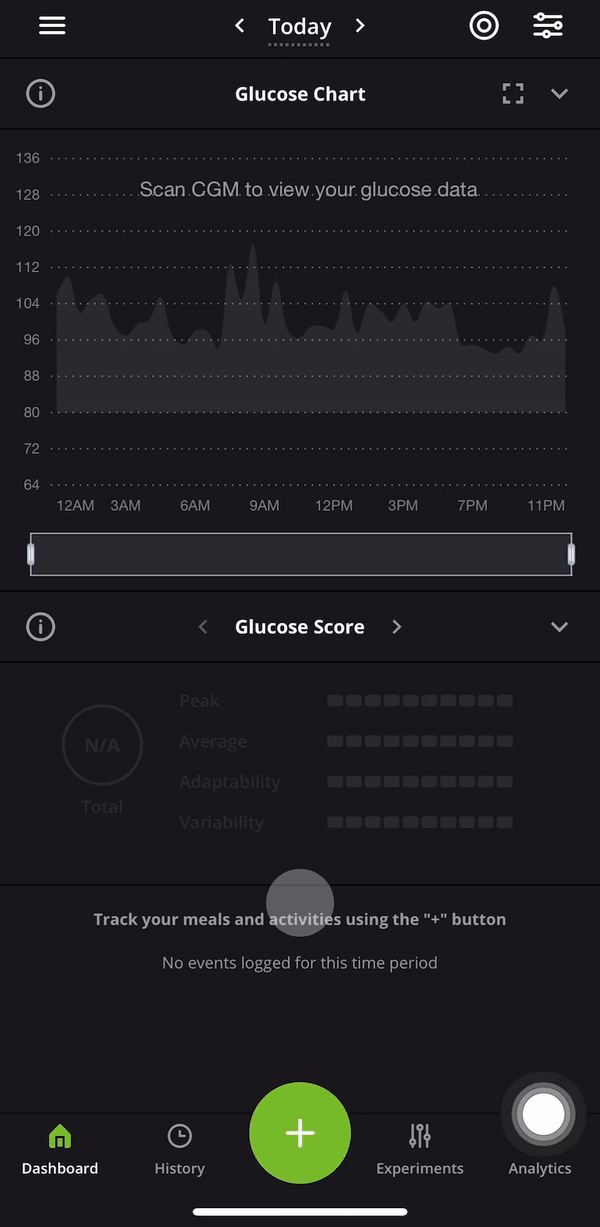Go to the next day

pyautogui.click(x=360, y=26)
